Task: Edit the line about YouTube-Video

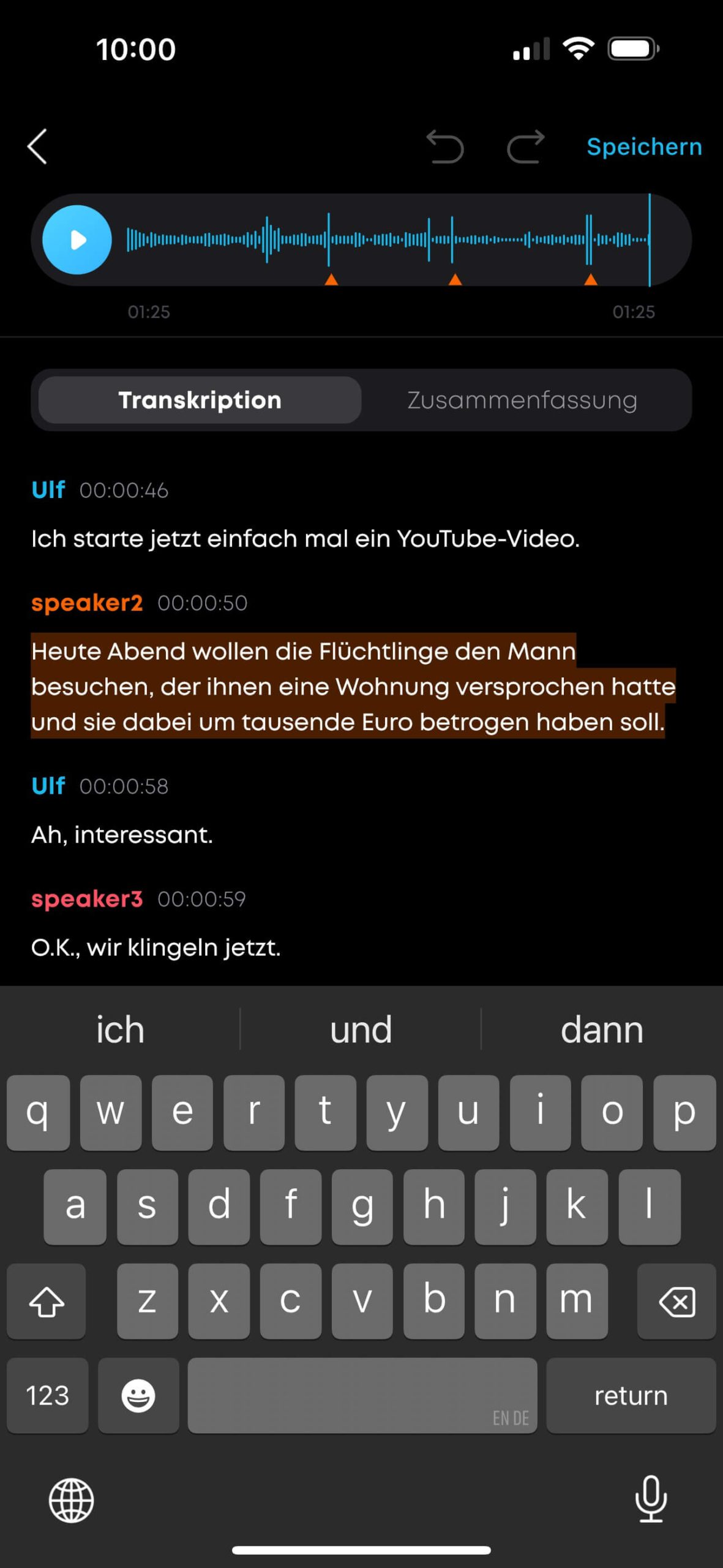Action: [305, 539]
